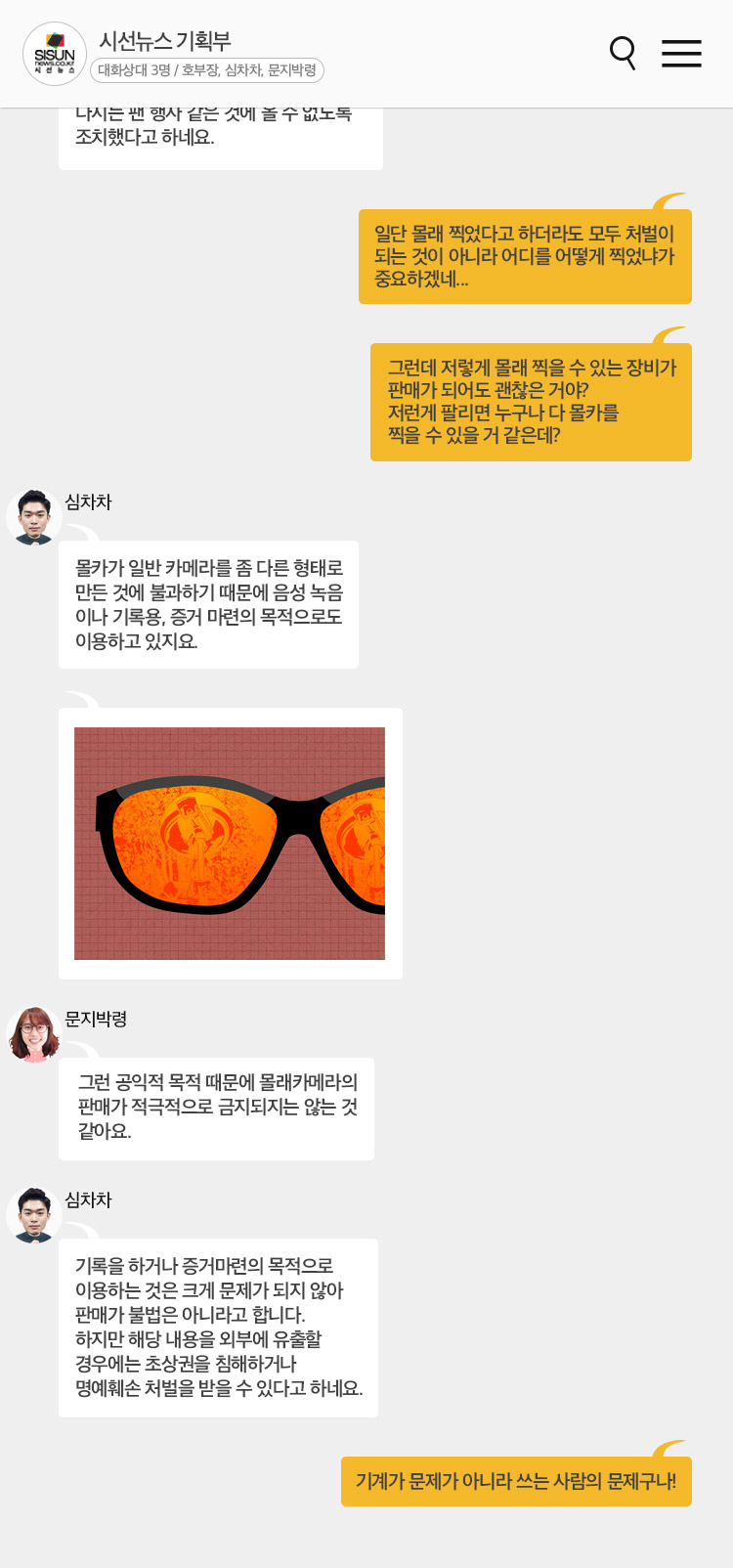Click the circular SISUN emblem beside the title

55,54
